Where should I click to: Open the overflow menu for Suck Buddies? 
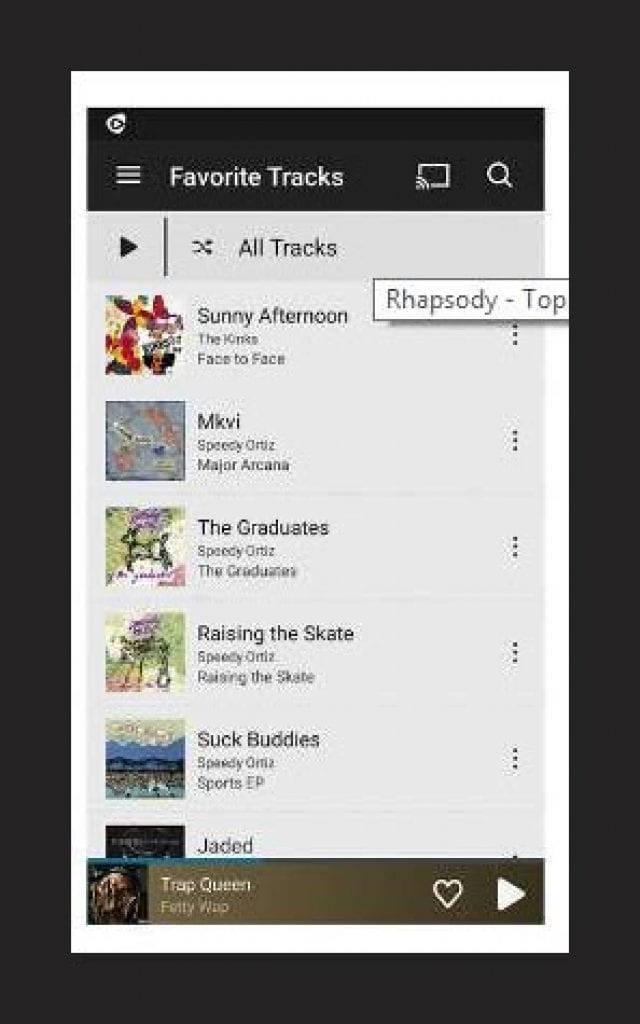[x=515, y=758]
